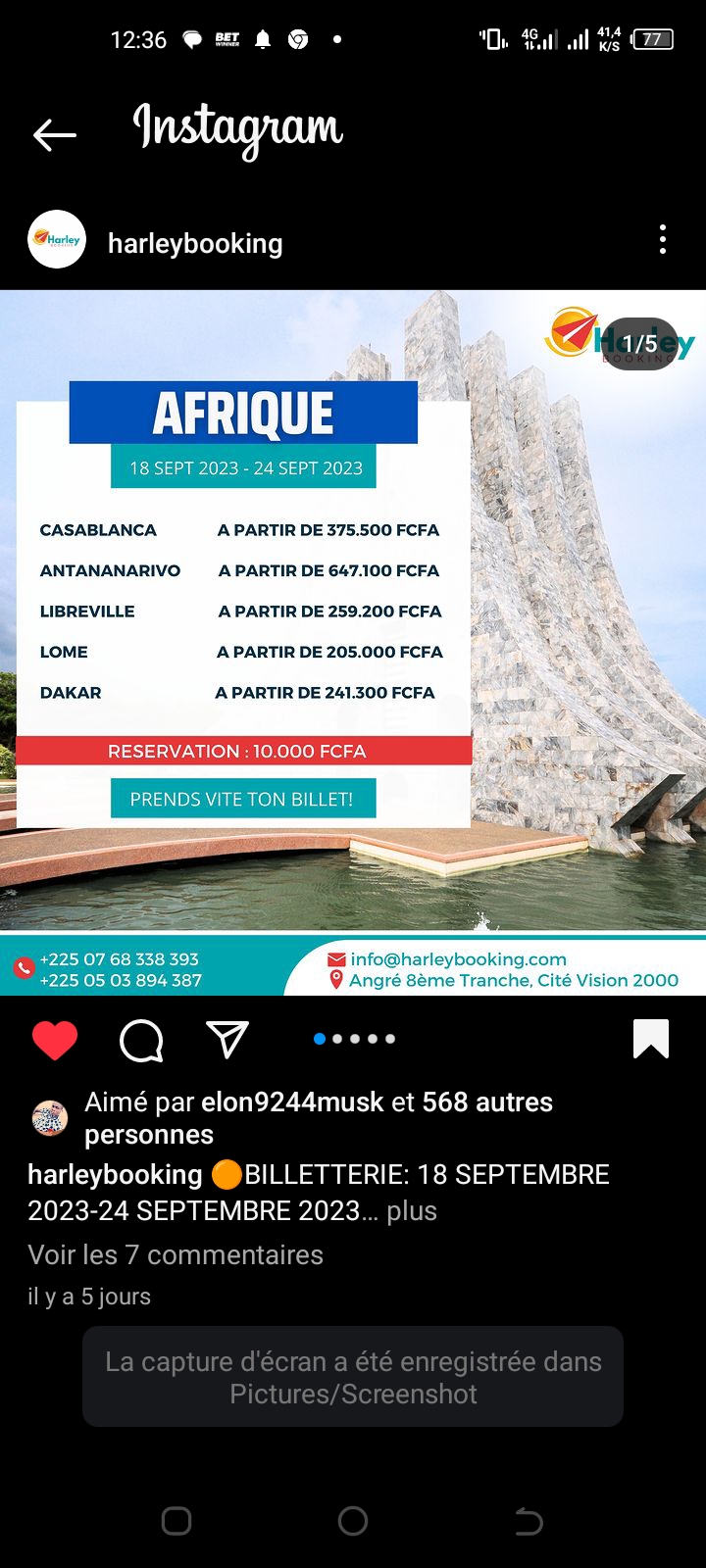Open harleybooking profile picture
The width and height of the screenshot is (706, 1568).
coord(57,240)
